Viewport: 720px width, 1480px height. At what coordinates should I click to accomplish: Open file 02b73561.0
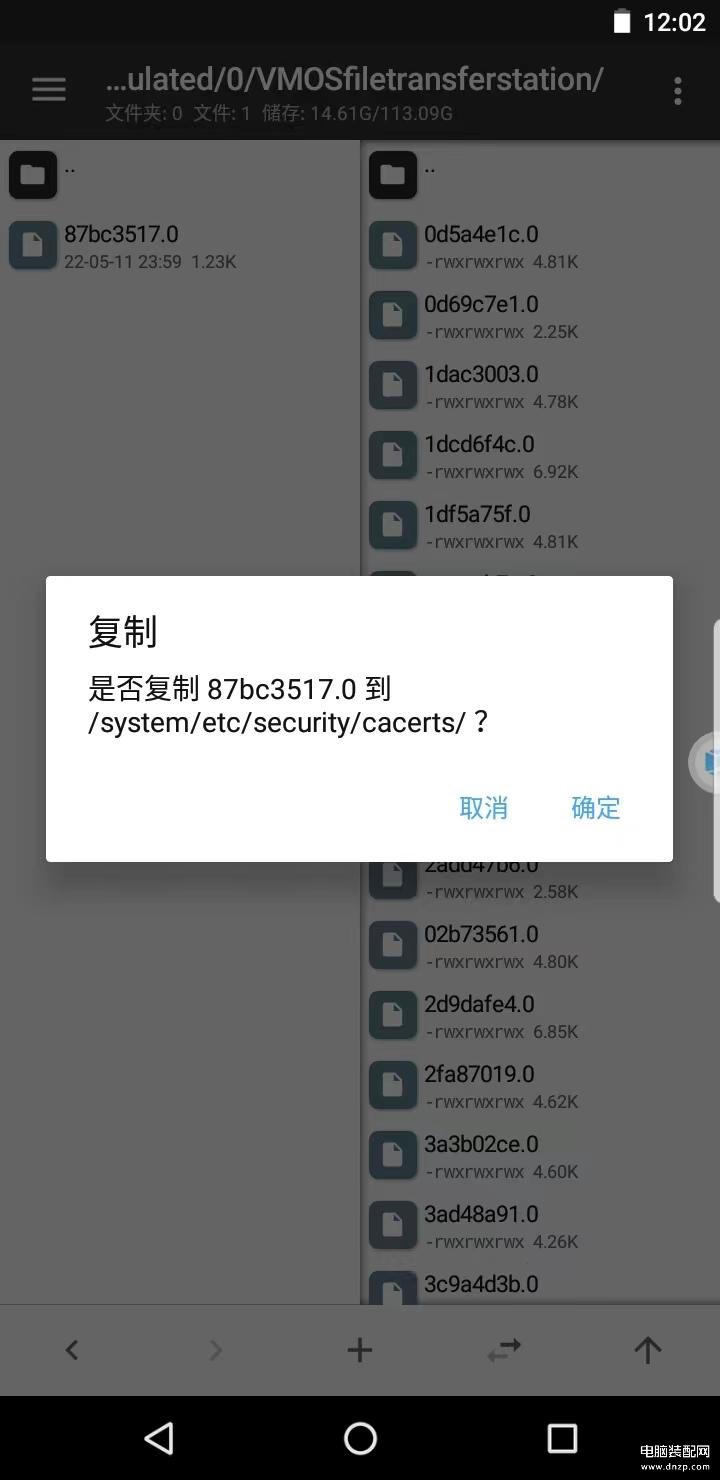pyautogui.click(x=540, y=946)
